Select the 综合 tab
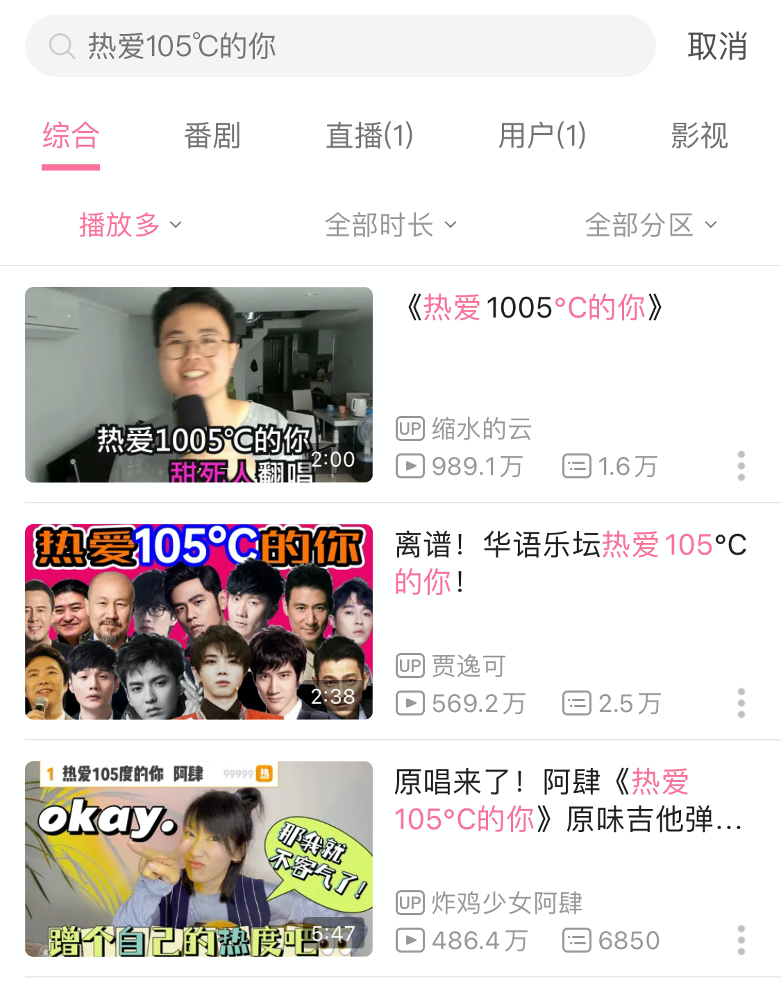 pyautogui.click(x=71, y=135)
